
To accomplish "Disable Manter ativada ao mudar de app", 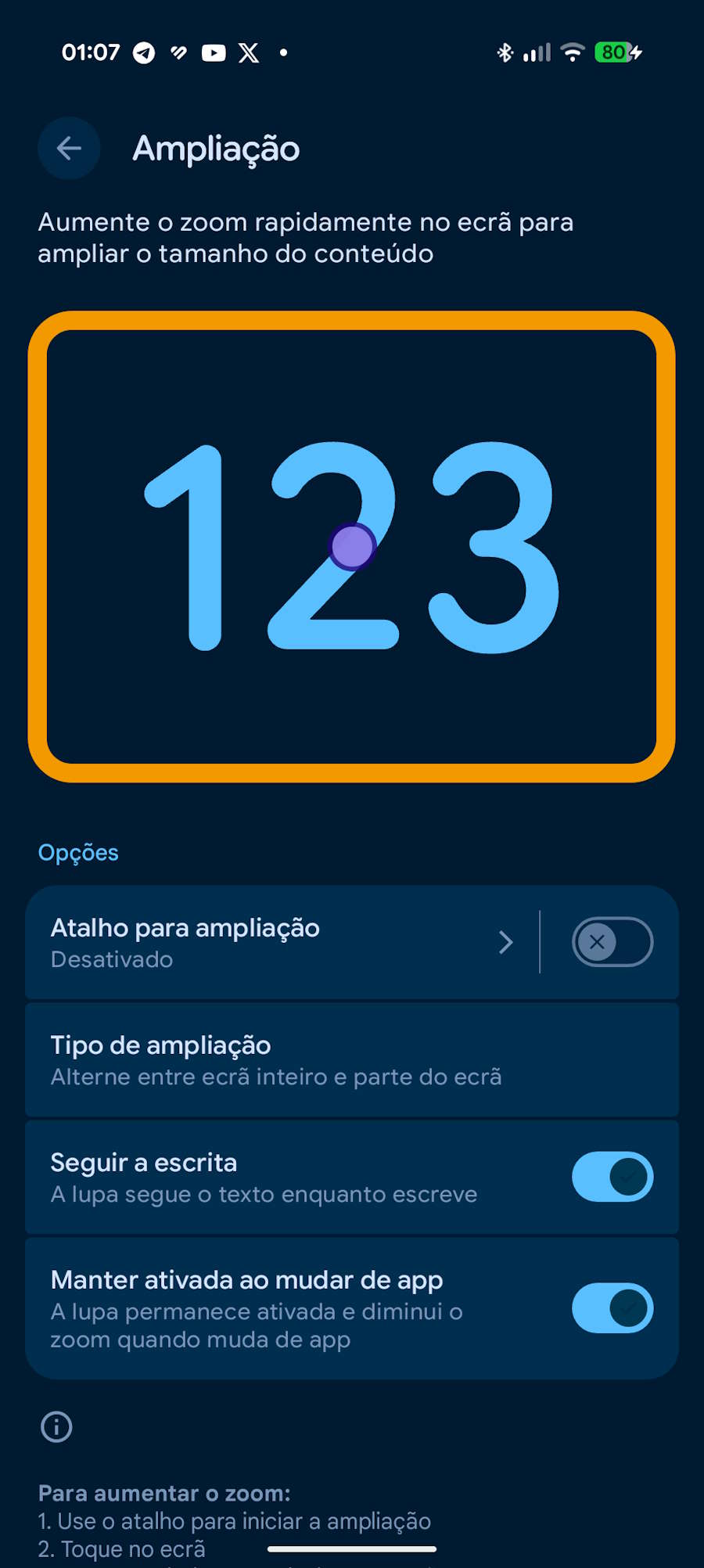I will tap(612, 1307).
